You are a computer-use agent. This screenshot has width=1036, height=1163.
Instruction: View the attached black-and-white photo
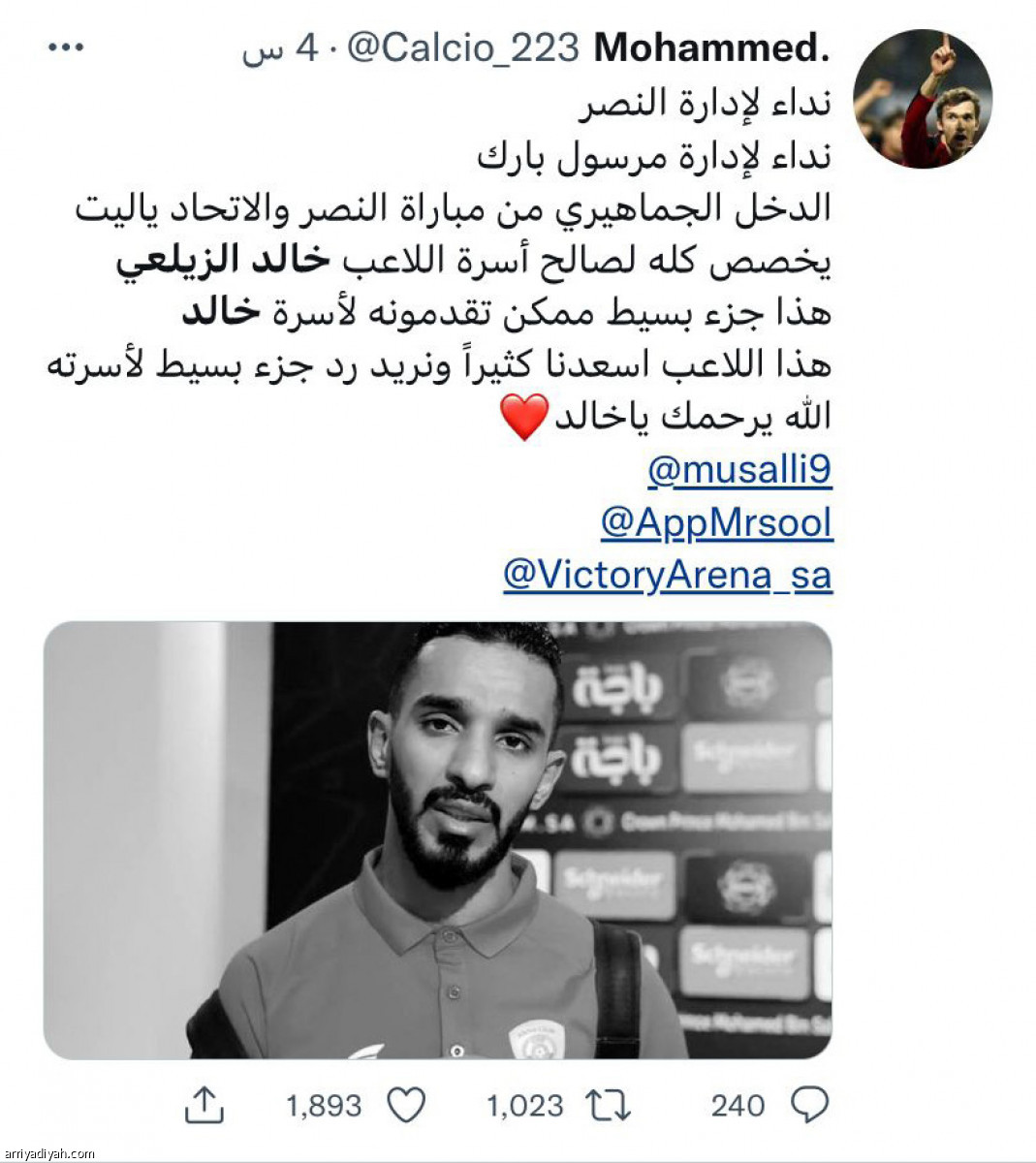[x=438, y=839]
